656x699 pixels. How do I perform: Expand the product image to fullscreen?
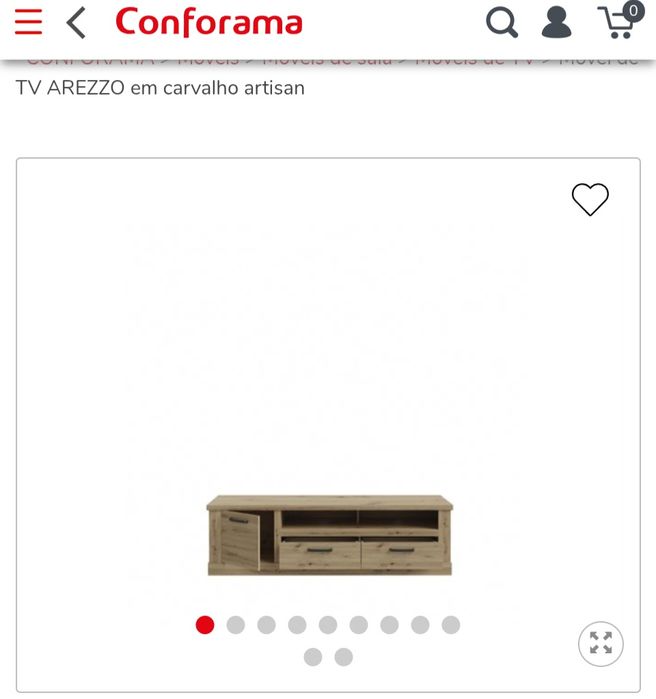click(600, 643)
